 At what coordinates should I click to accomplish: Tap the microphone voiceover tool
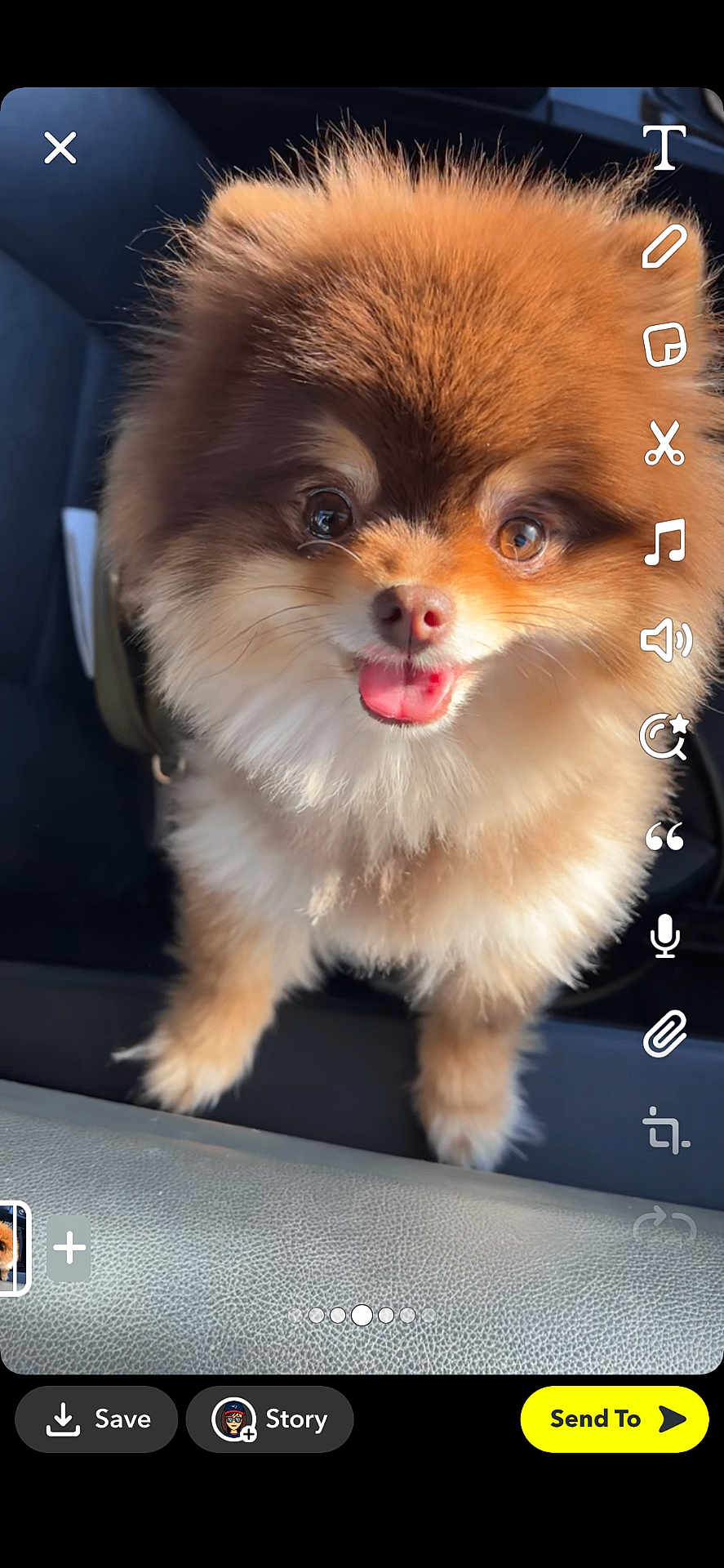(664, 935)
